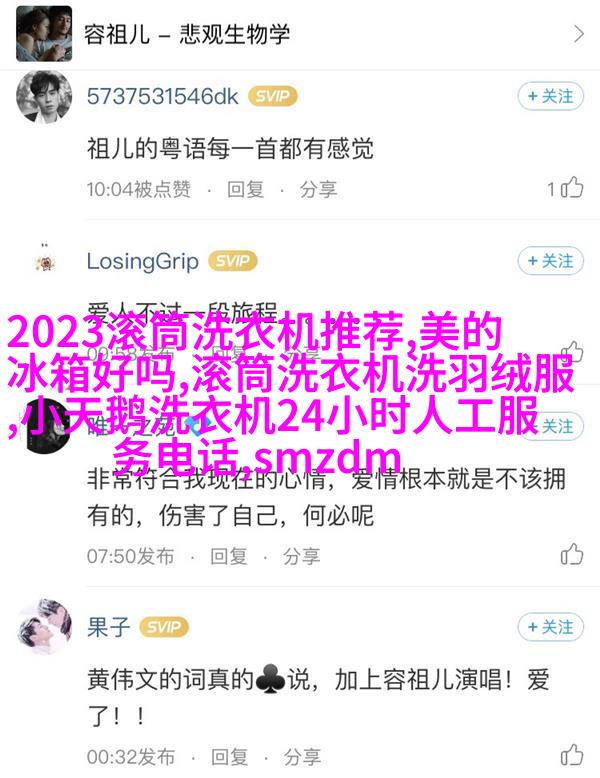Like the comment posted at 07:50
The height and width of the screenshot is (778, 600).
pyautogui.click(x=571, y=555)
